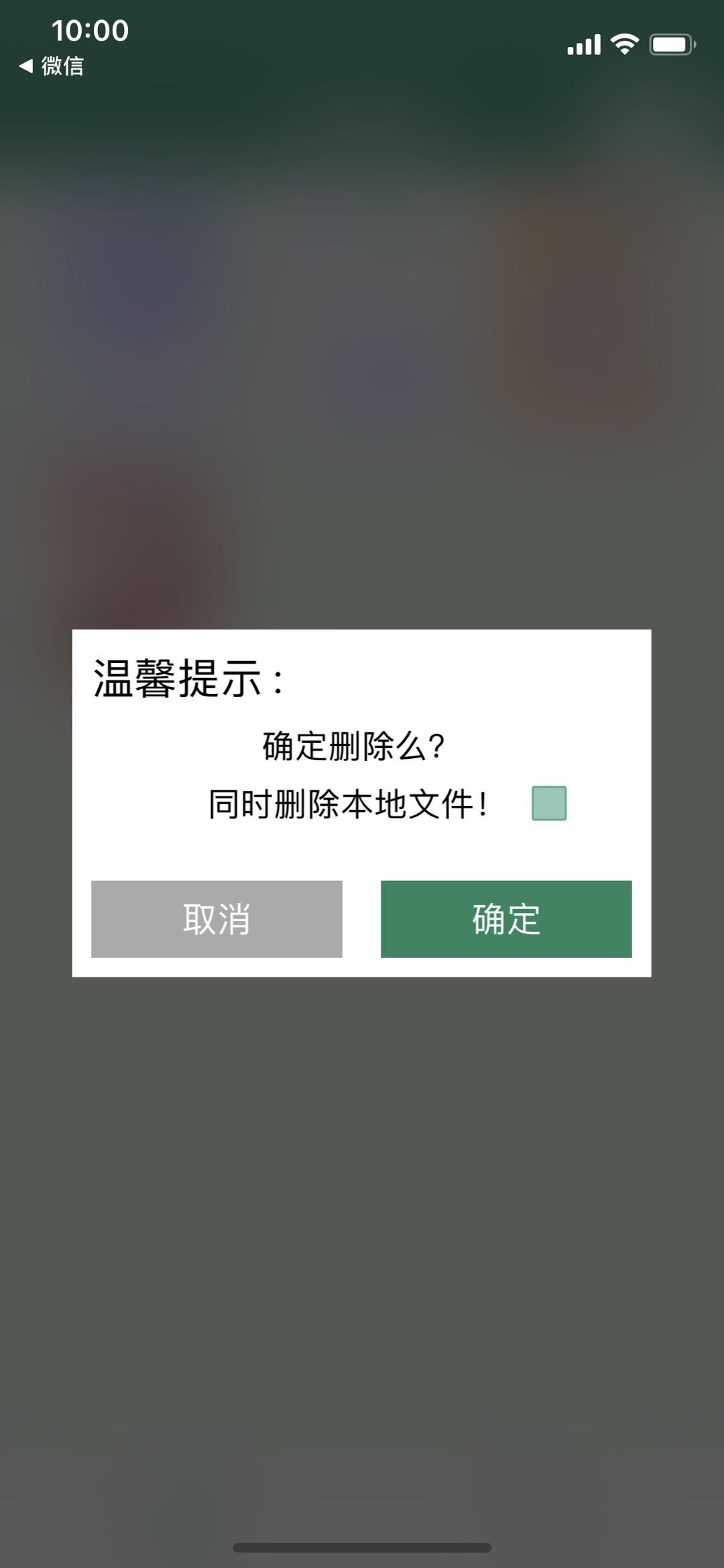Tap 取消 to cancel the deletion

pos(217,918)
